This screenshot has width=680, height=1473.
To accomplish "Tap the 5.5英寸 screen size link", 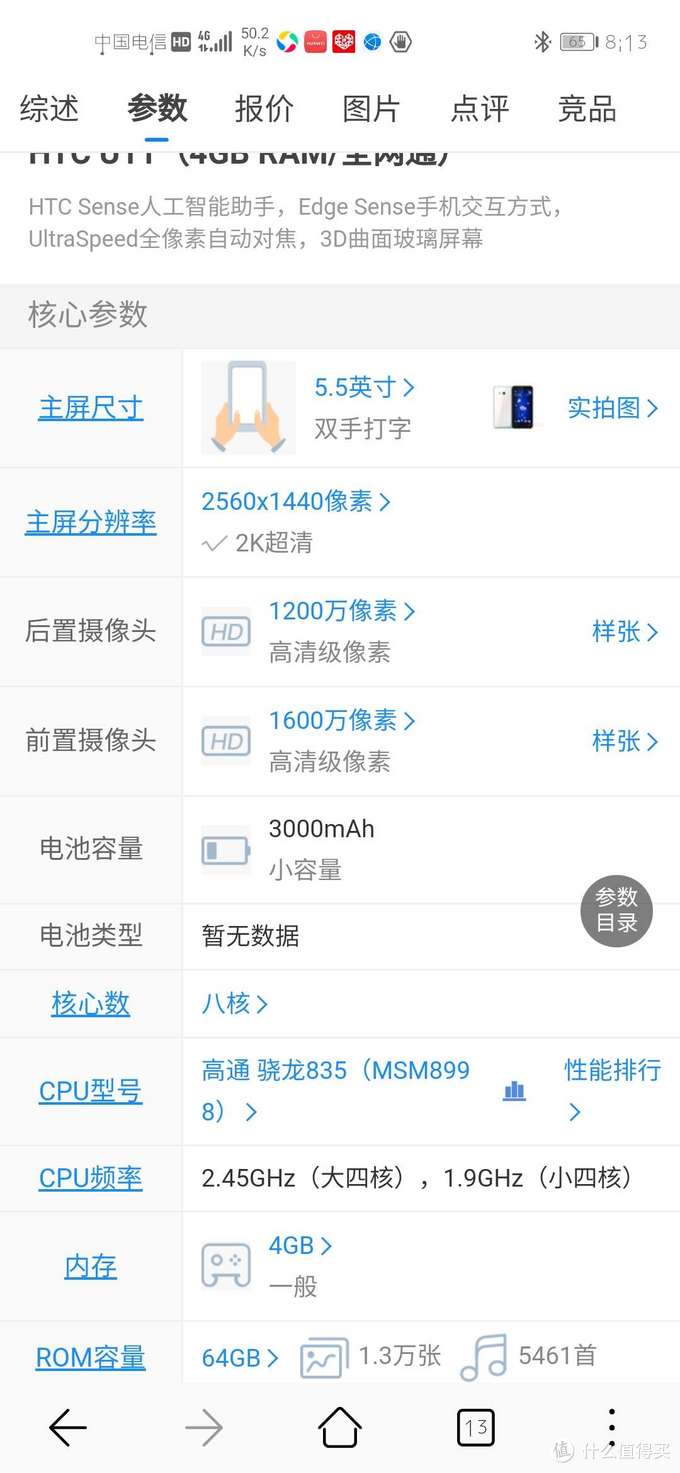I will 364,387.
